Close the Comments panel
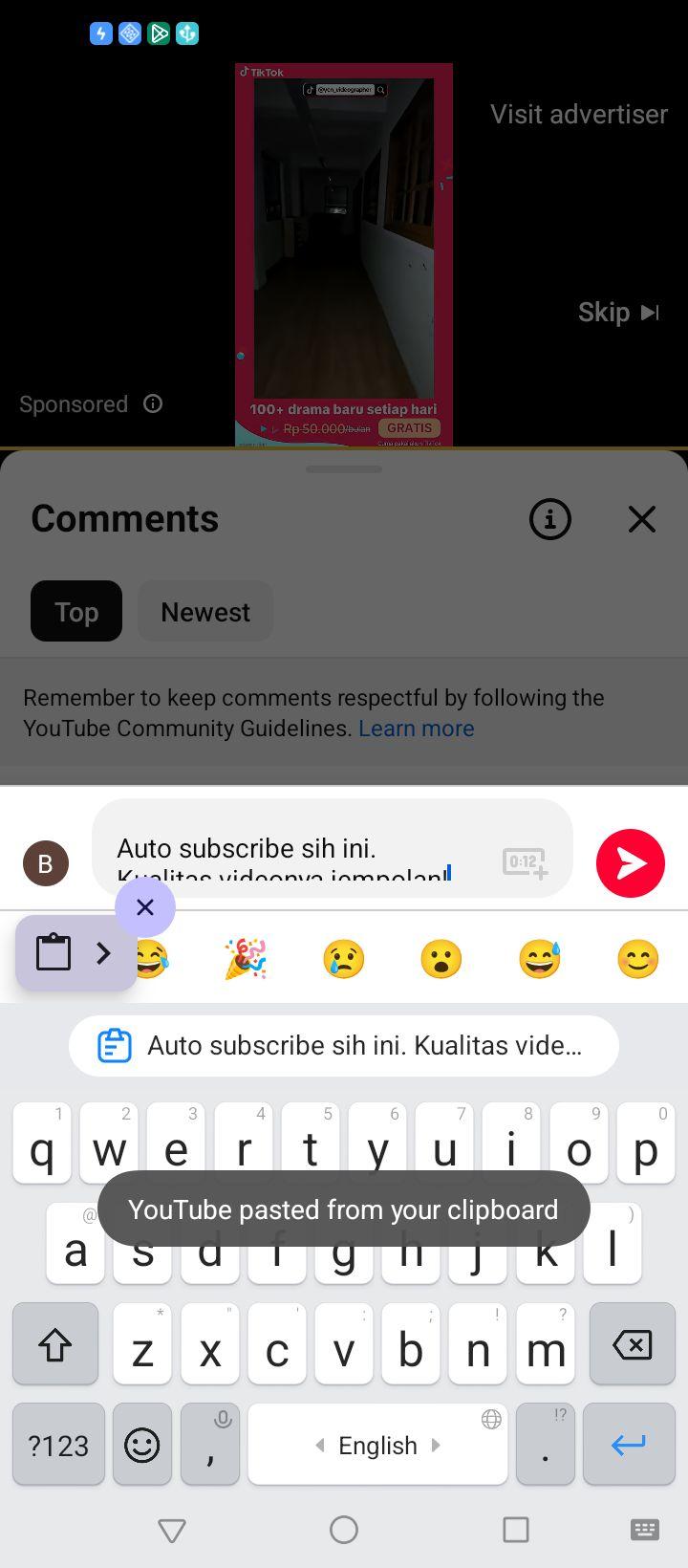 point(642,519)
